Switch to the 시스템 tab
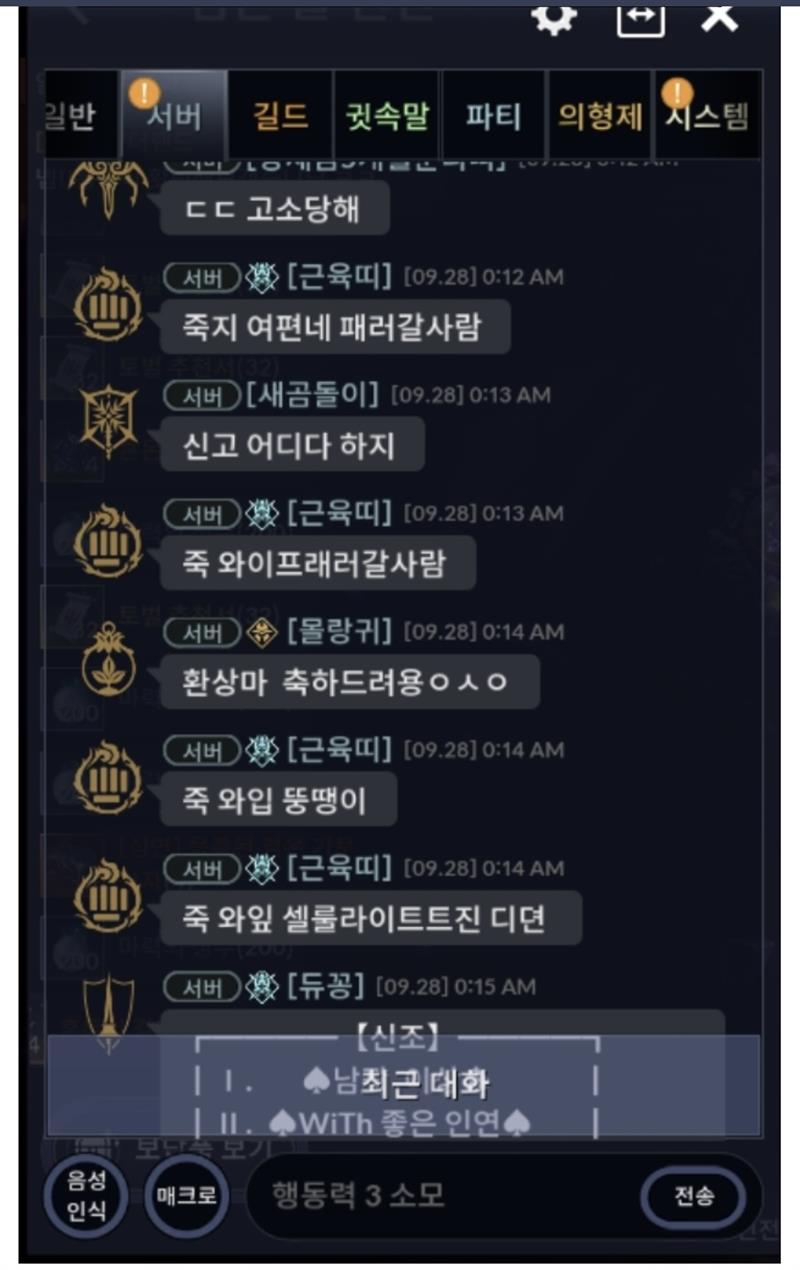This screenshot has height=1270, width=800. click(707, 116)
